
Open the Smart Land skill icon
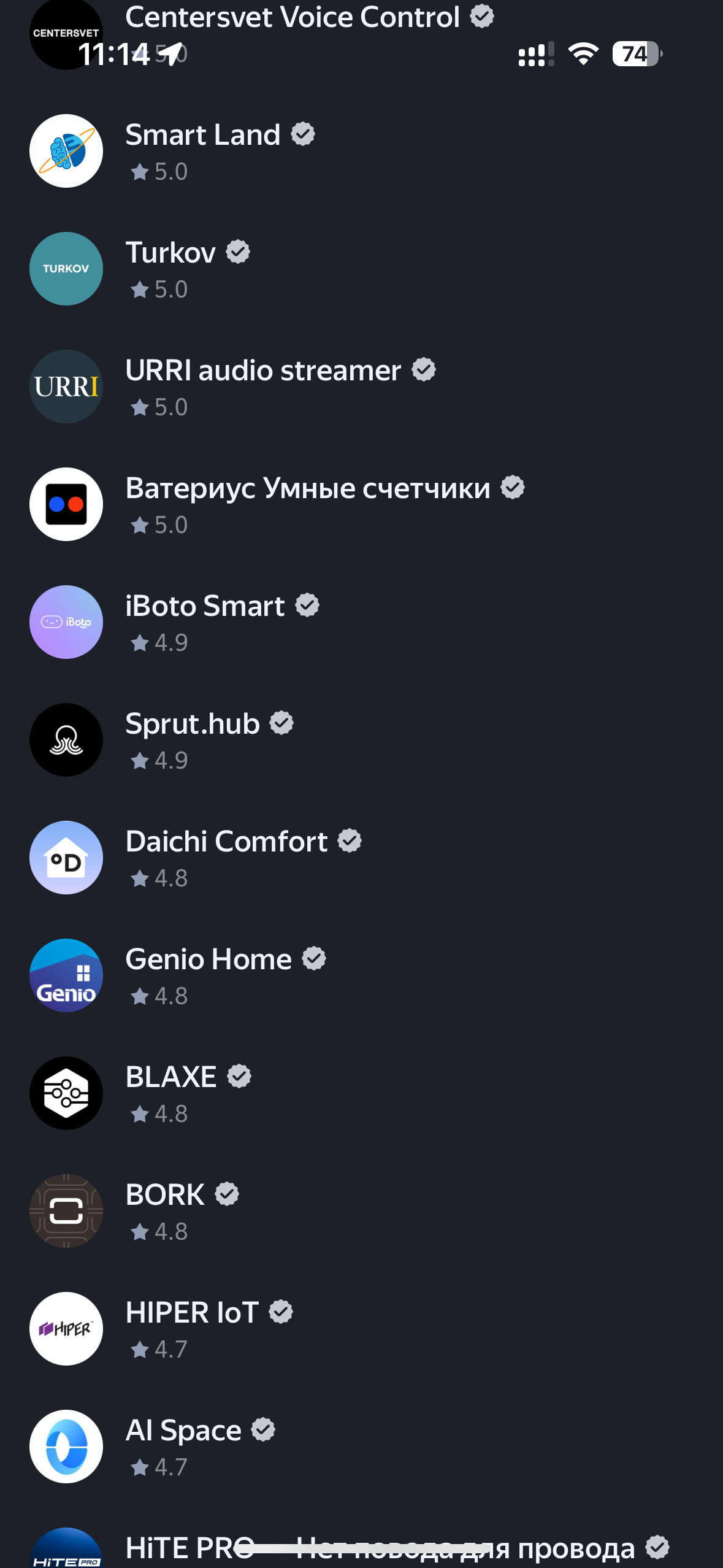click(x=66, y=151)
